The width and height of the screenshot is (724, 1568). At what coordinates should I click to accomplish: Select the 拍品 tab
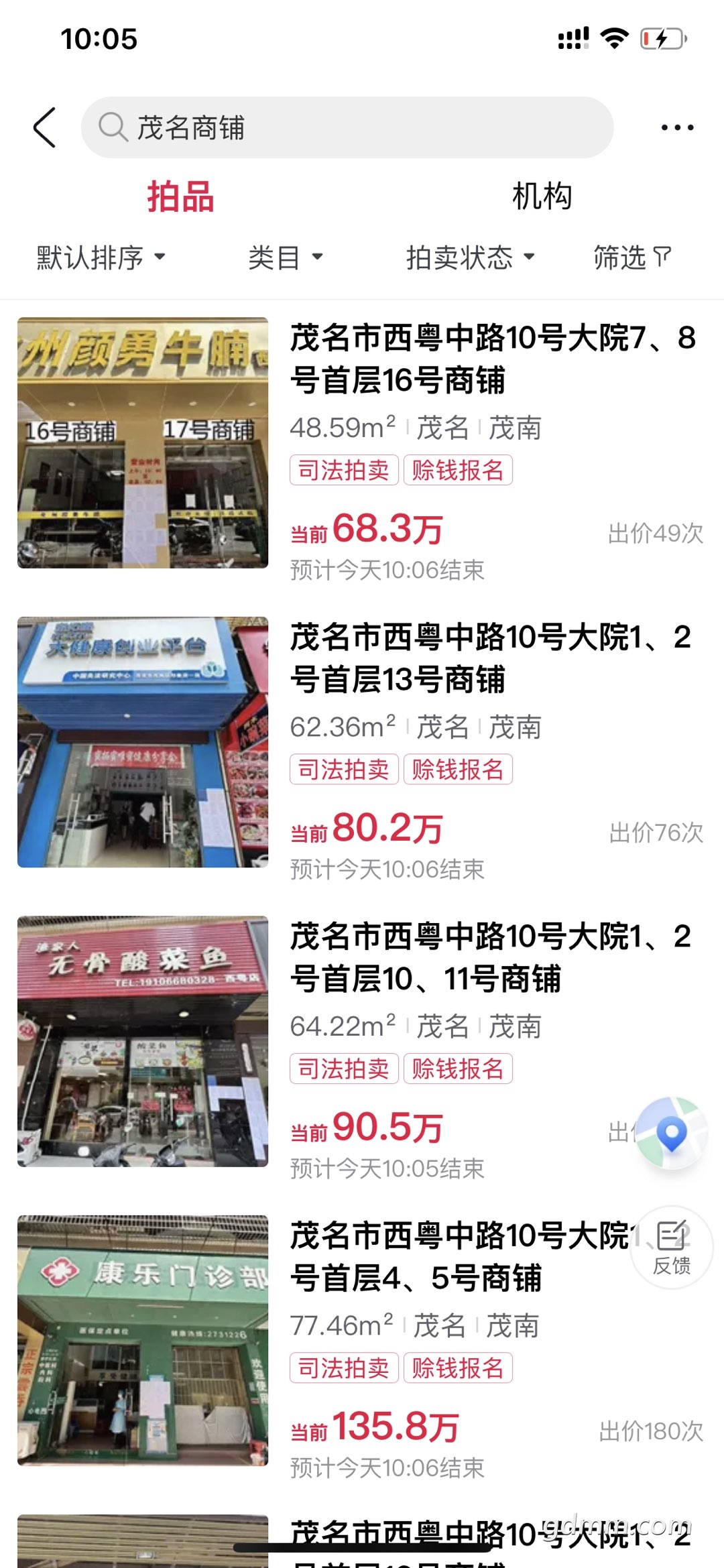click(x=180, y=196)
